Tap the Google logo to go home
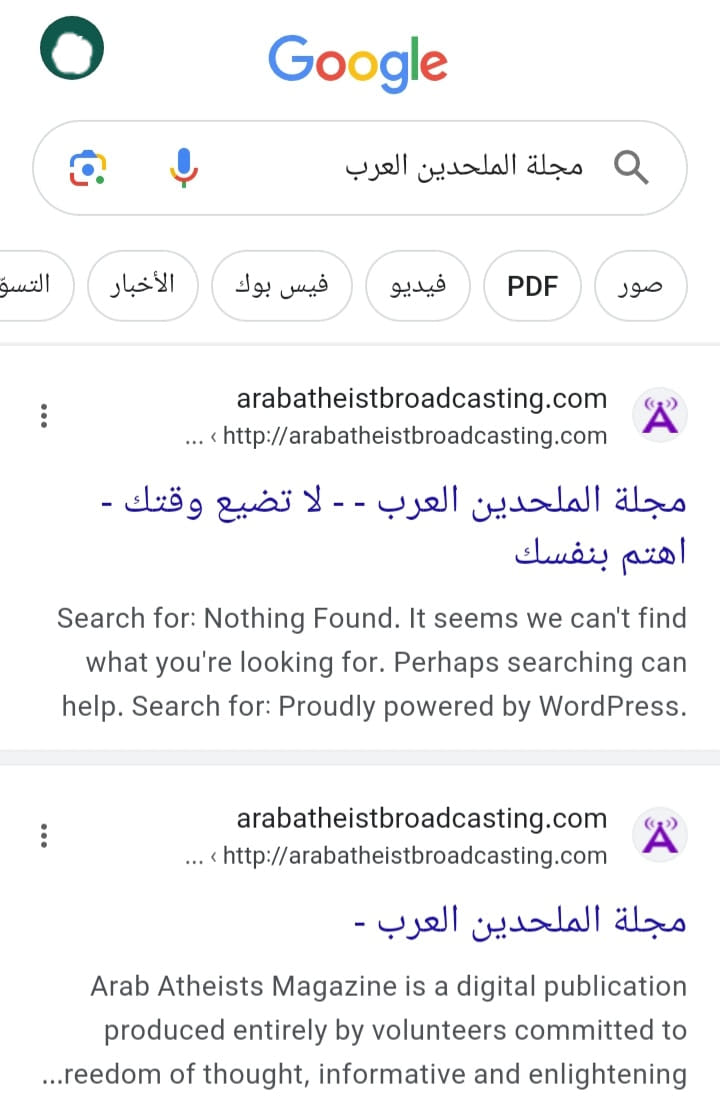 tap(358, 61)
